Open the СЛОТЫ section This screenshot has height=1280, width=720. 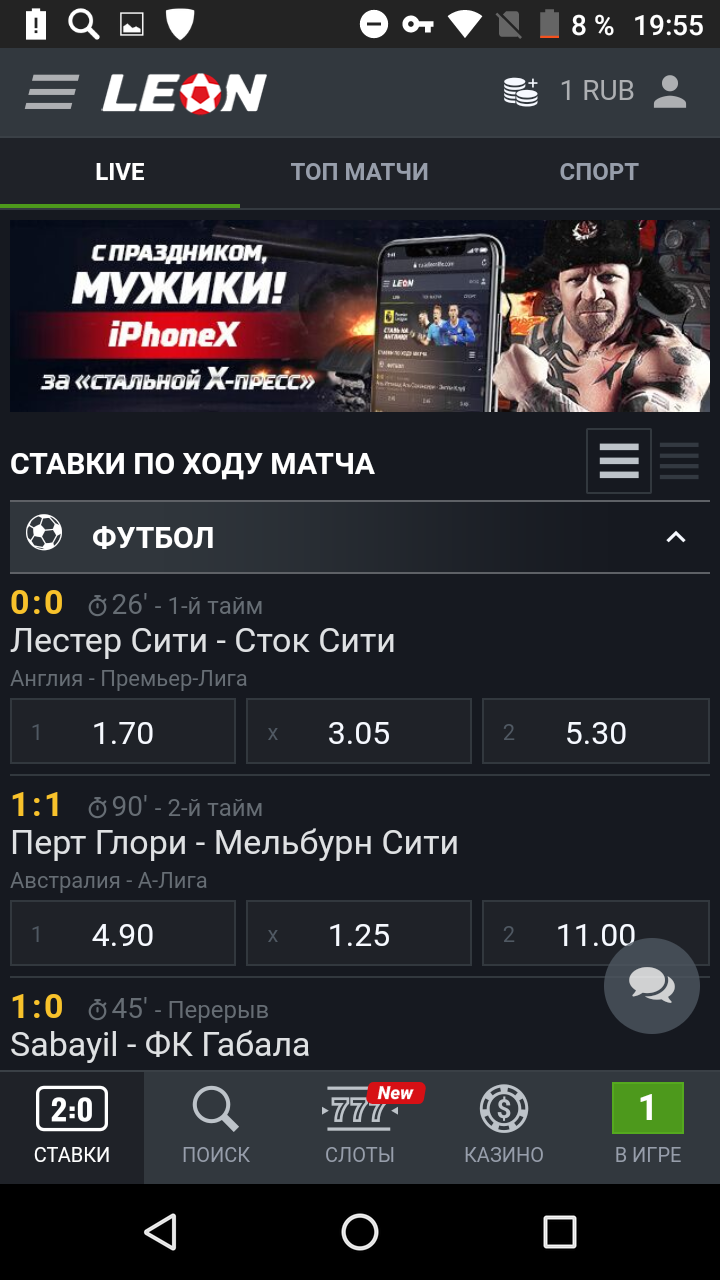pyautogui.click(x=360, y=1127)
